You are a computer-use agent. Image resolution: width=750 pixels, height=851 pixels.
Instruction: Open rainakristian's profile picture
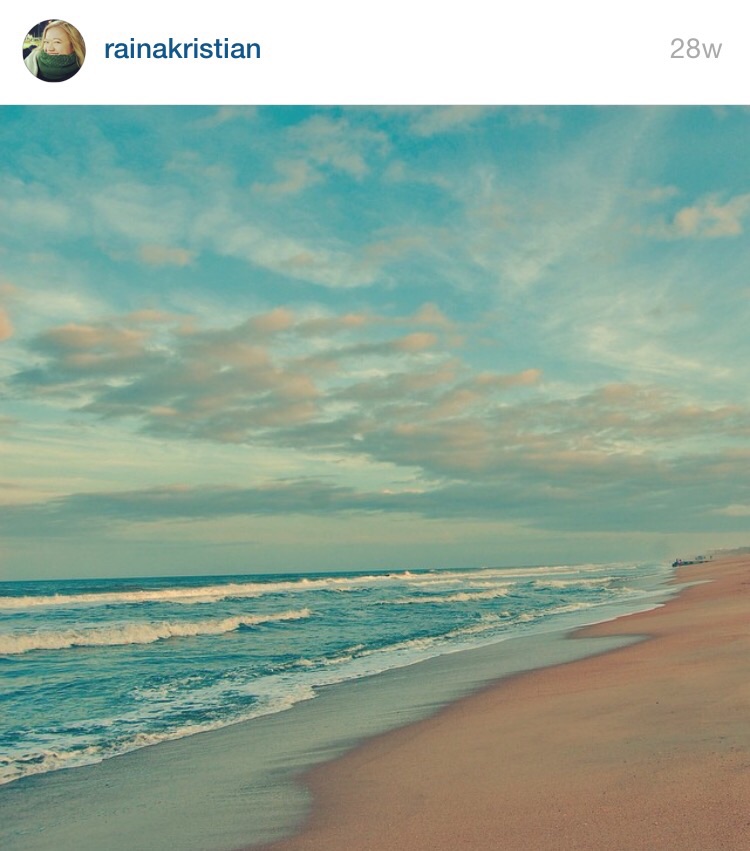pos(54,50)
